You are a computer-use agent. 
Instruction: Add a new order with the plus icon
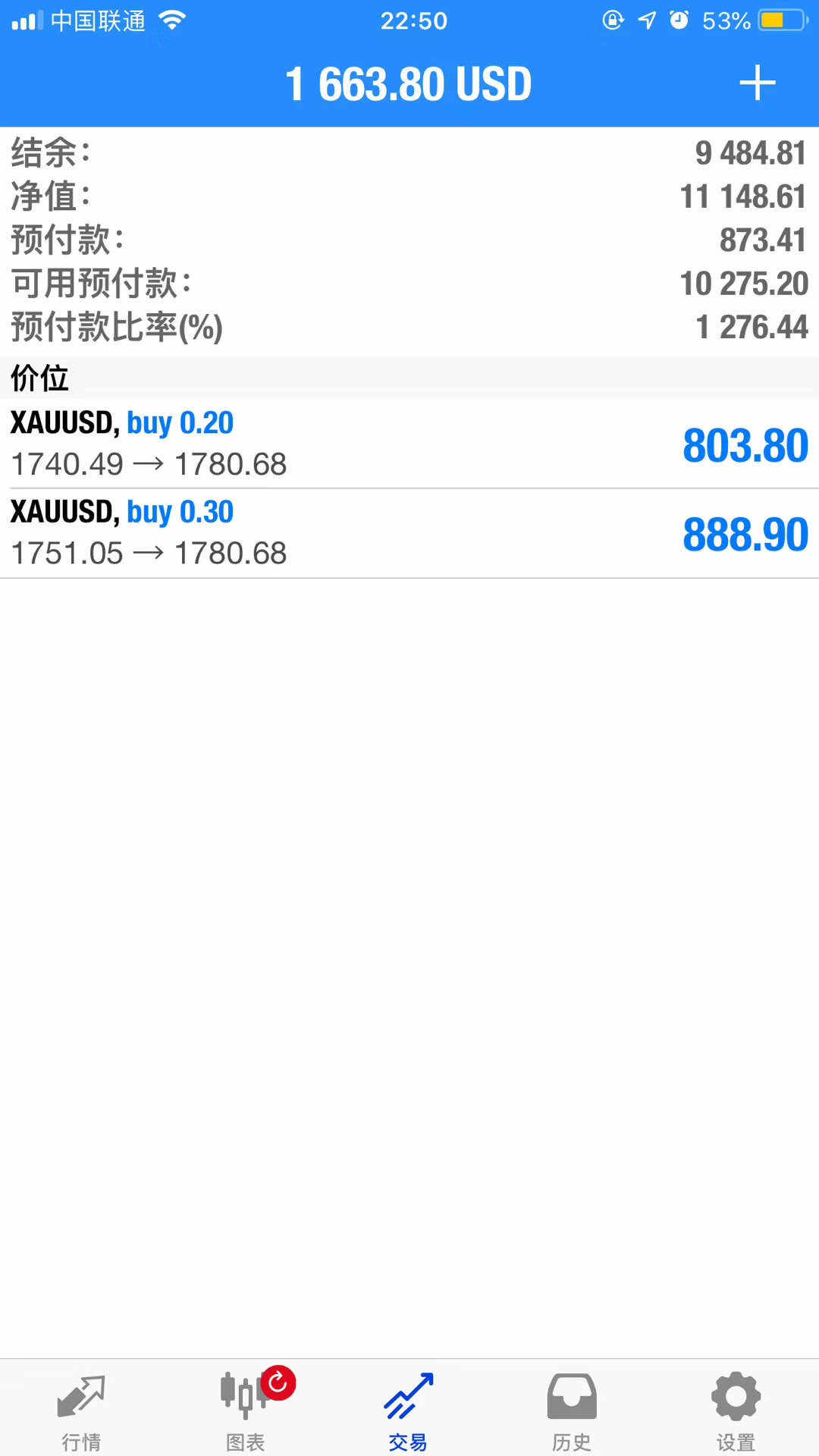[x=758, y=83]
